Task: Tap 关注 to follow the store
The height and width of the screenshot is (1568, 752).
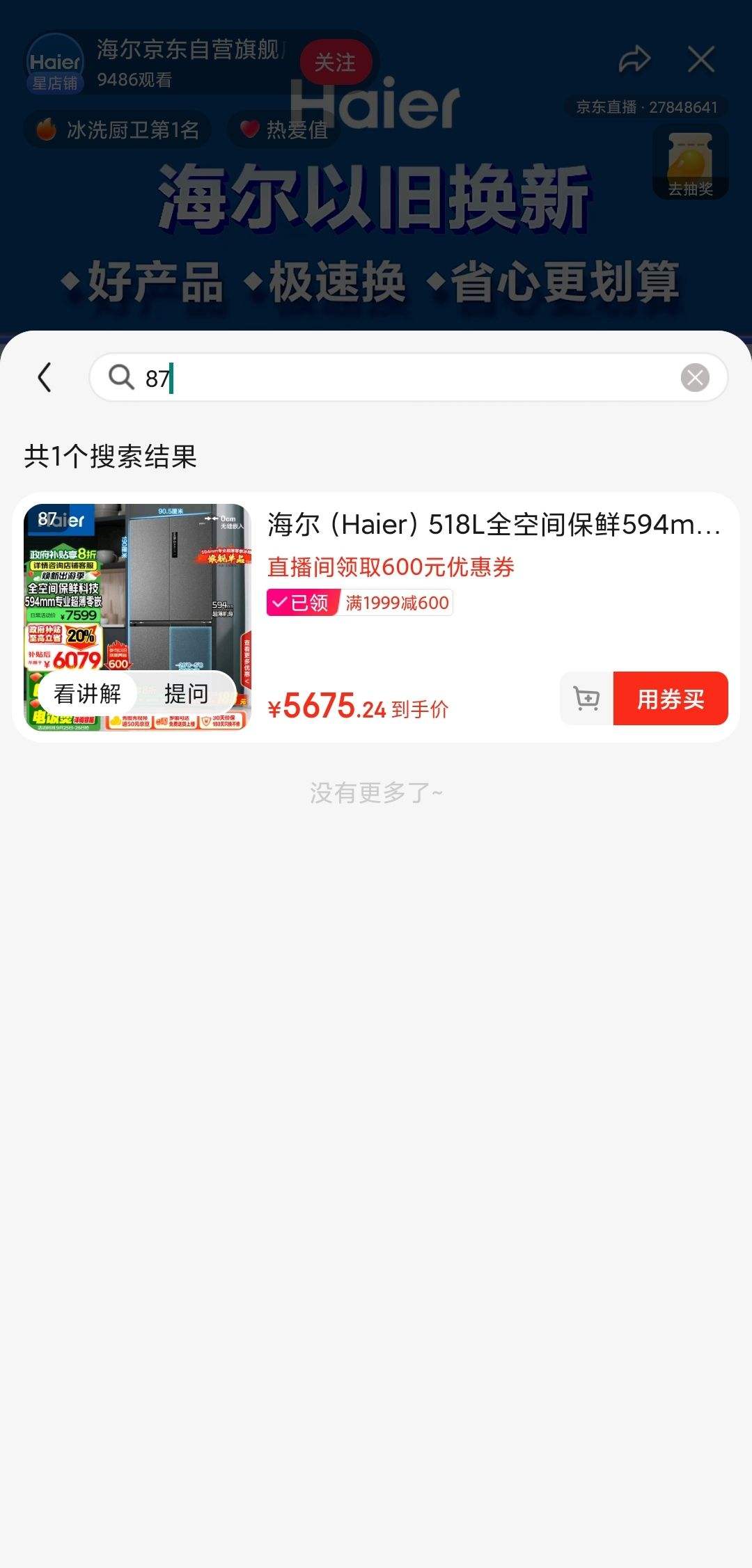Action: (336, 61)
